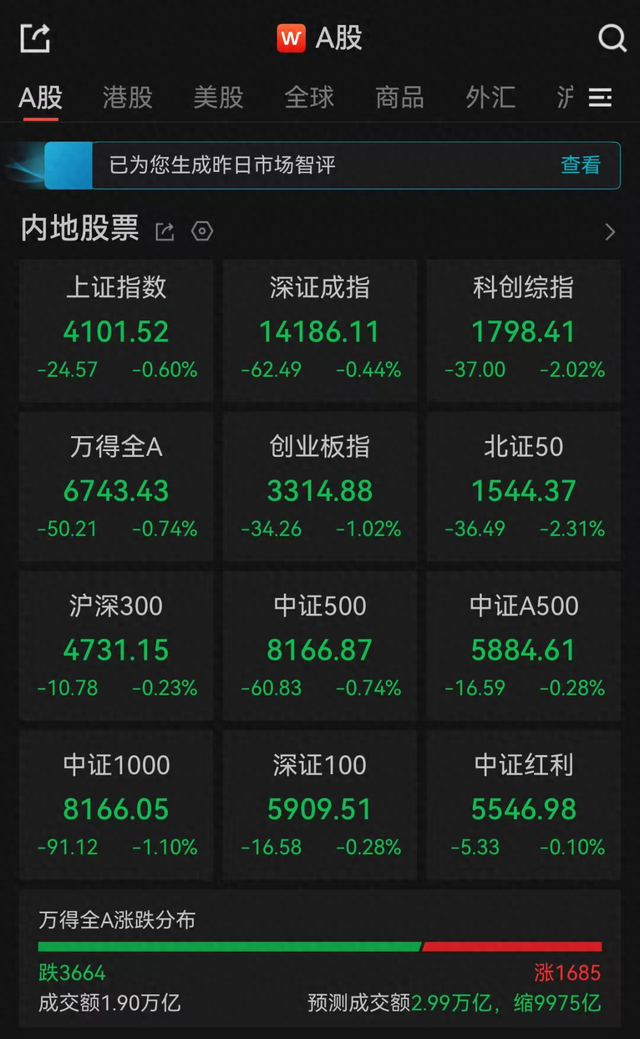
Task: Open the 外汇 tab
Action: click(491, 97)
